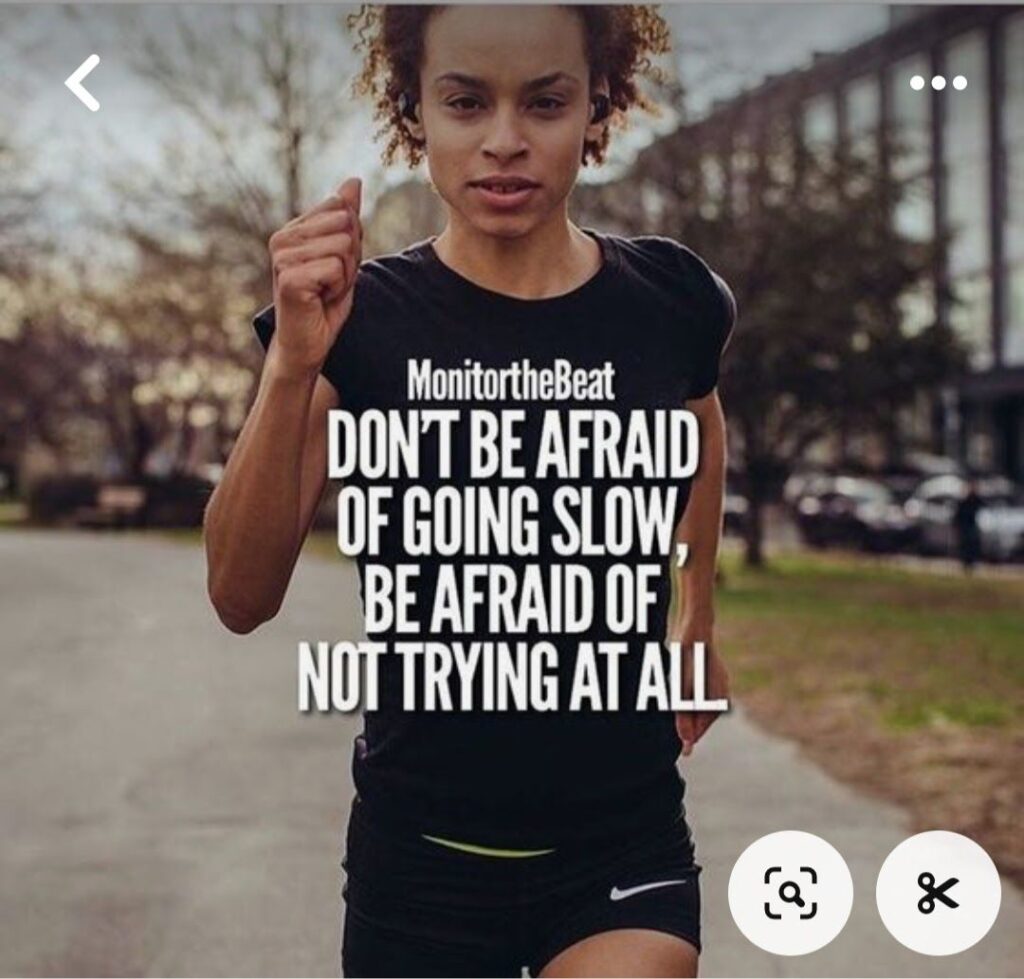Tap the scissors crop button
The image size is (1024, 979).
coord(938,892)
